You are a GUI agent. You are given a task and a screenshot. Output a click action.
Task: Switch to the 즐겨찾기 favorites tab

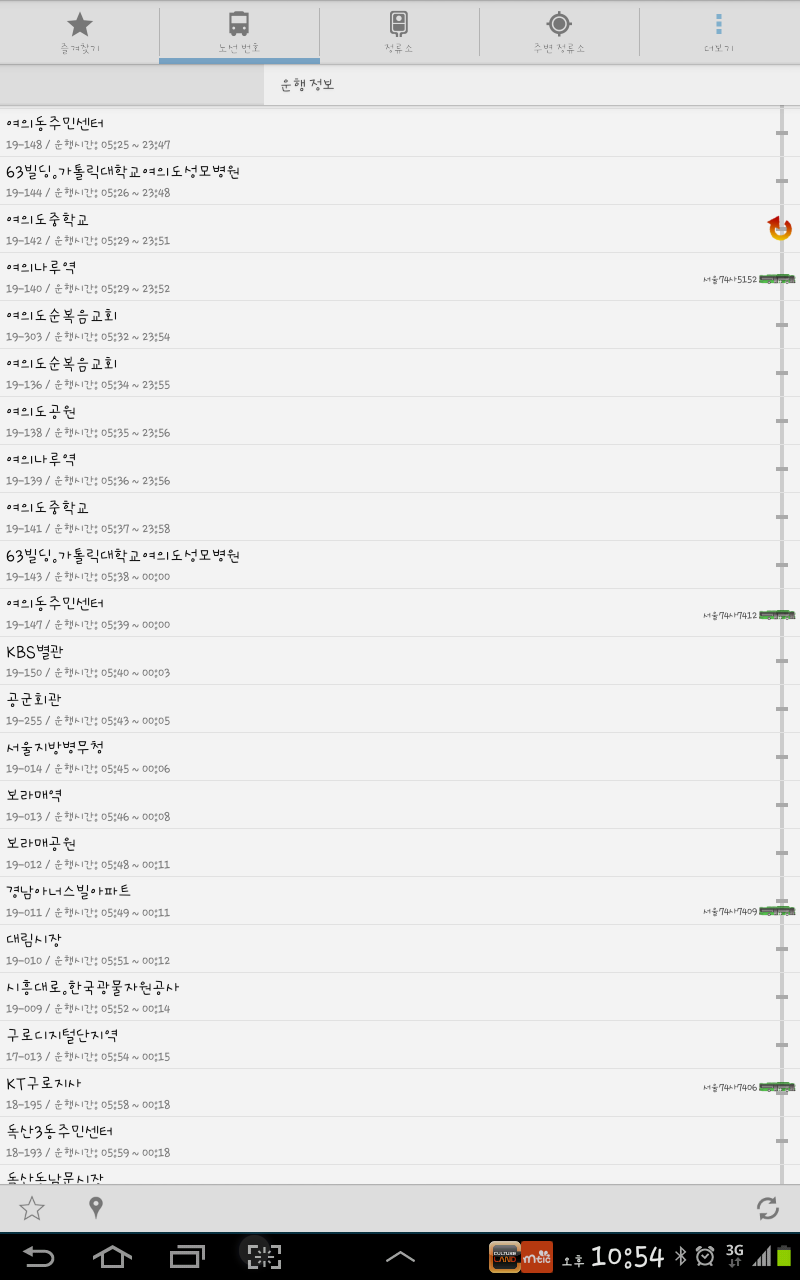pyautogui.click(x=80, y=32)
